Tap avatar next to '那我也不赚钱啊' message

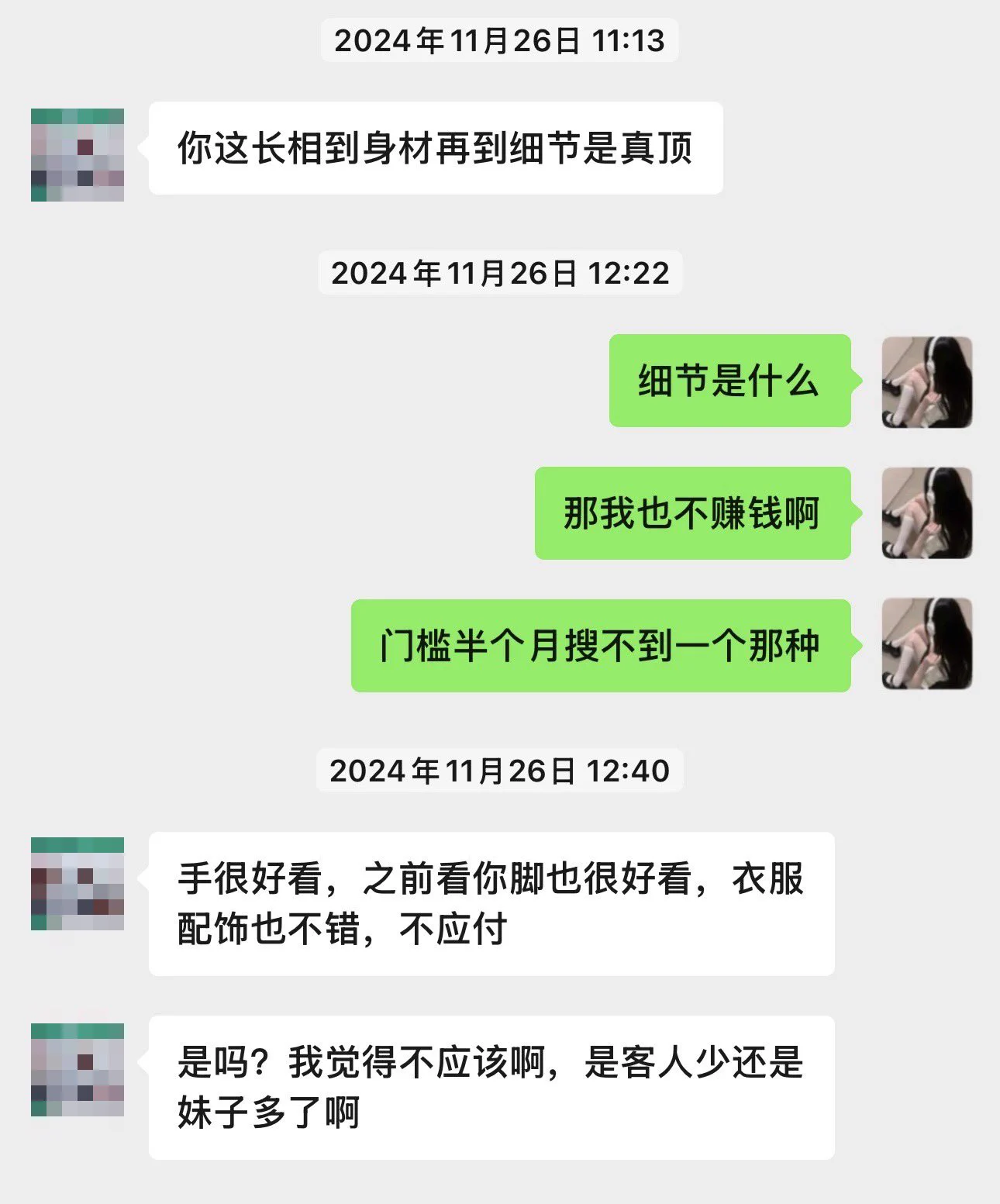927,513
